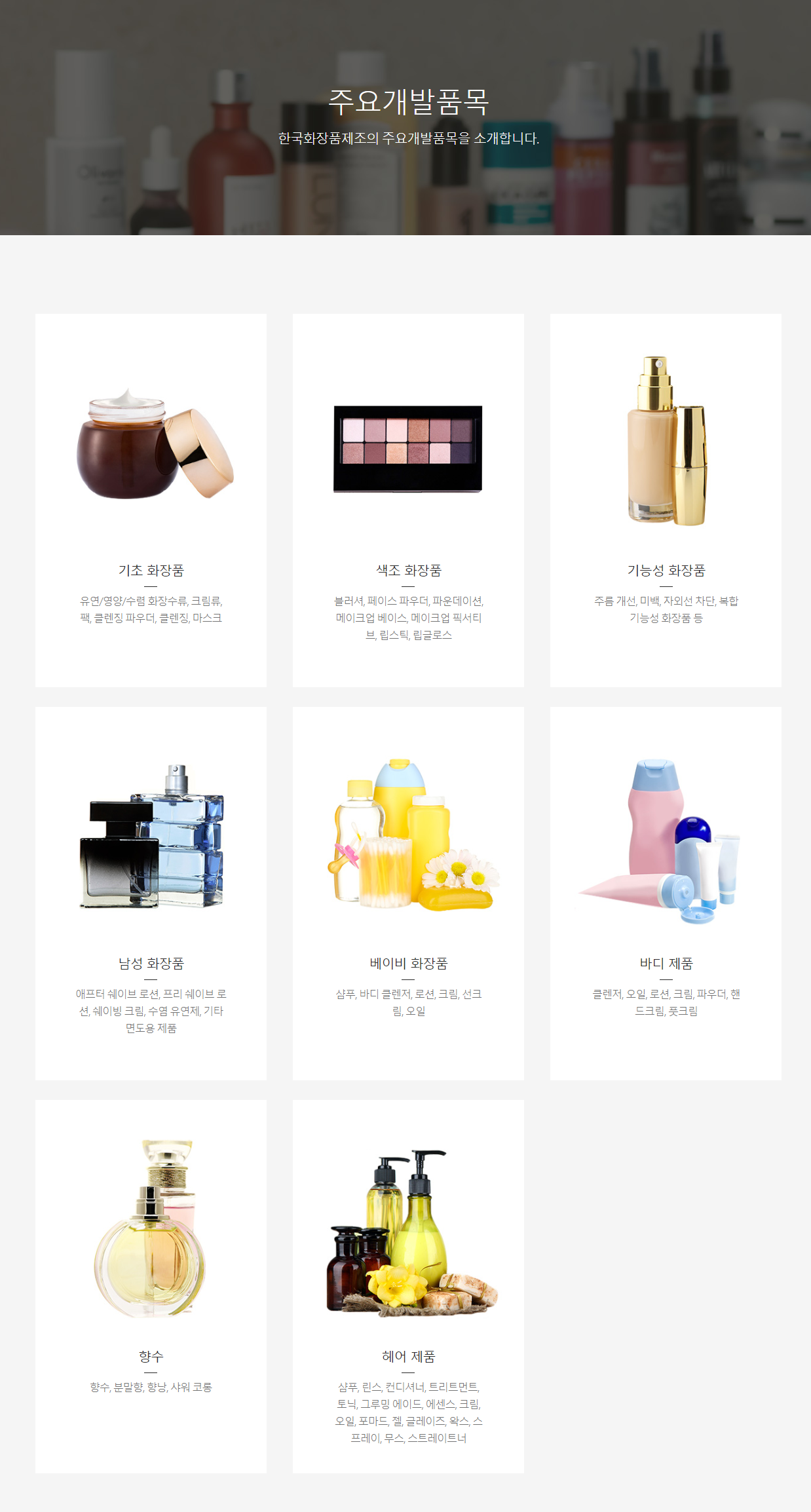View the 베이비 화장품 card
Screen dimensions: 811x1512
[408, 893]
